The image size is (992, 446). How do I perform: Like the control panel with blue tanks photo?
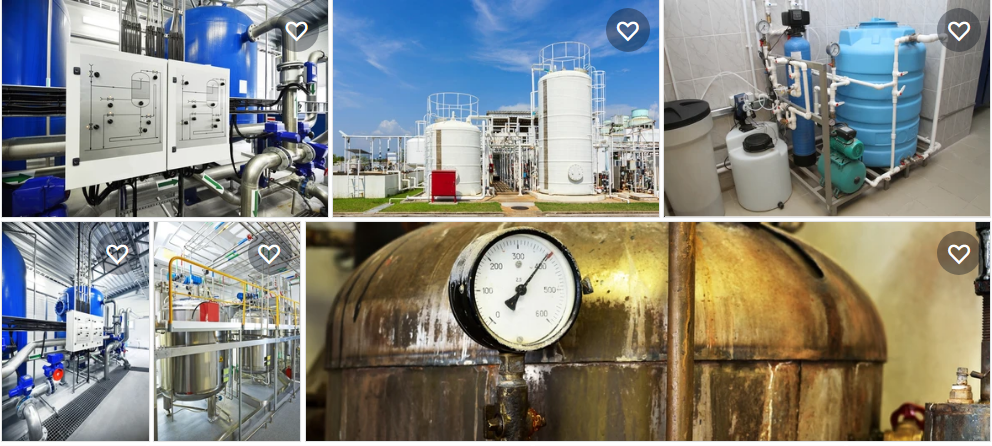[296, 31]
